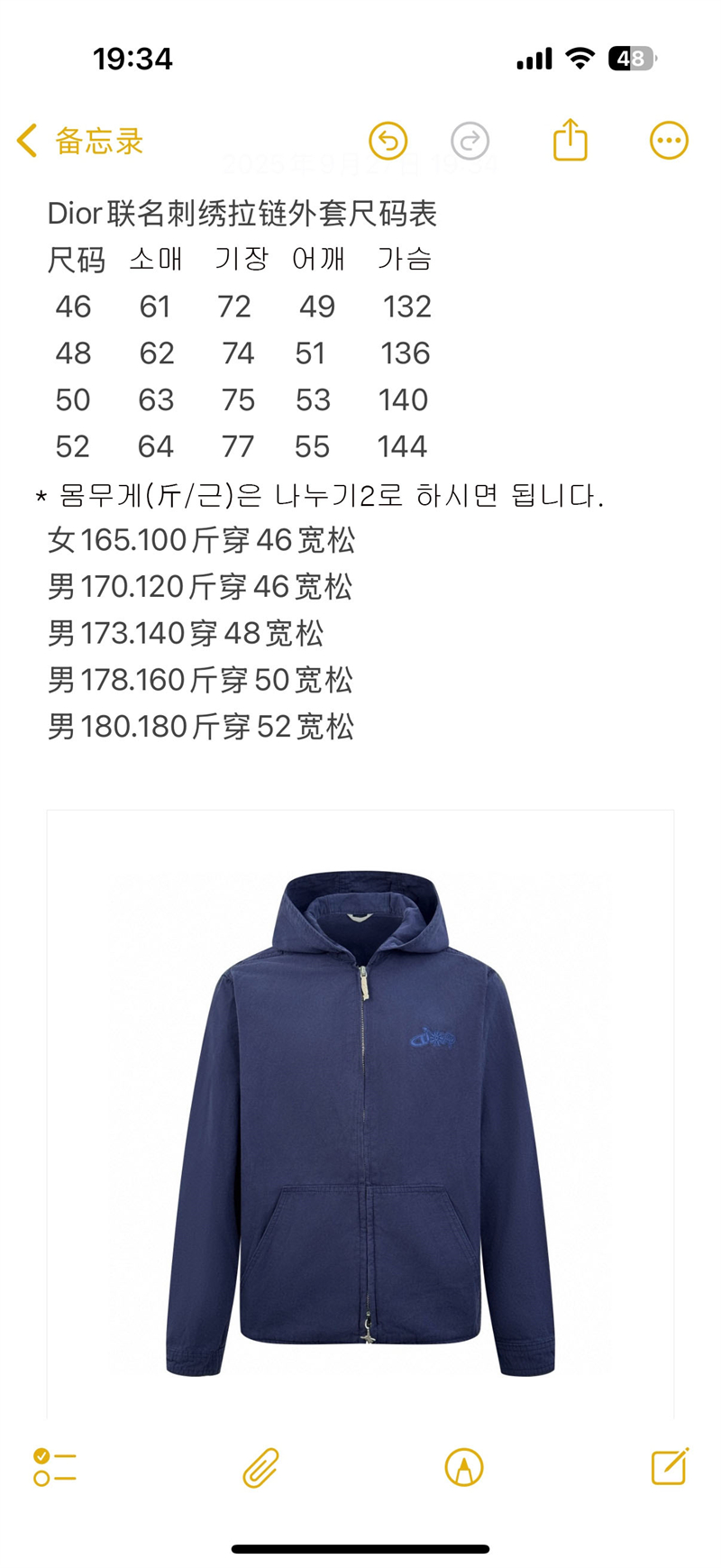721x1568 pixels.
Task: Open the attached jacket image
Action: (360, 1118)
